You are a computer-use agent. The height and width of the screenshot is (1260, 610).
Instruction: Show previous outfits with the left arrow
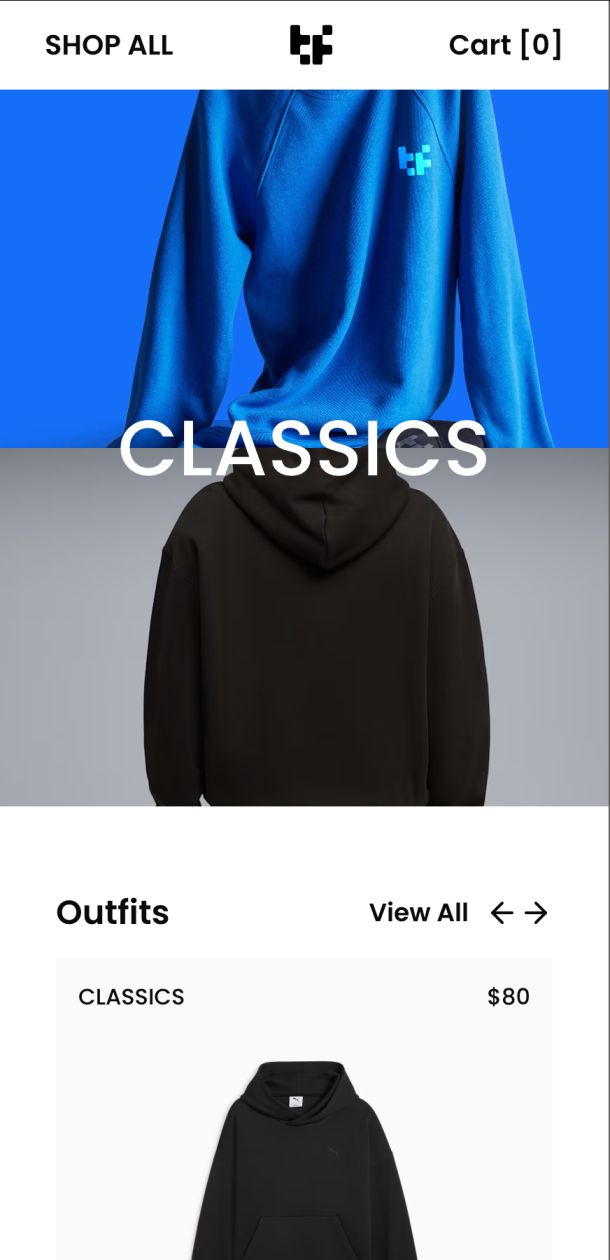click(501, 913)
